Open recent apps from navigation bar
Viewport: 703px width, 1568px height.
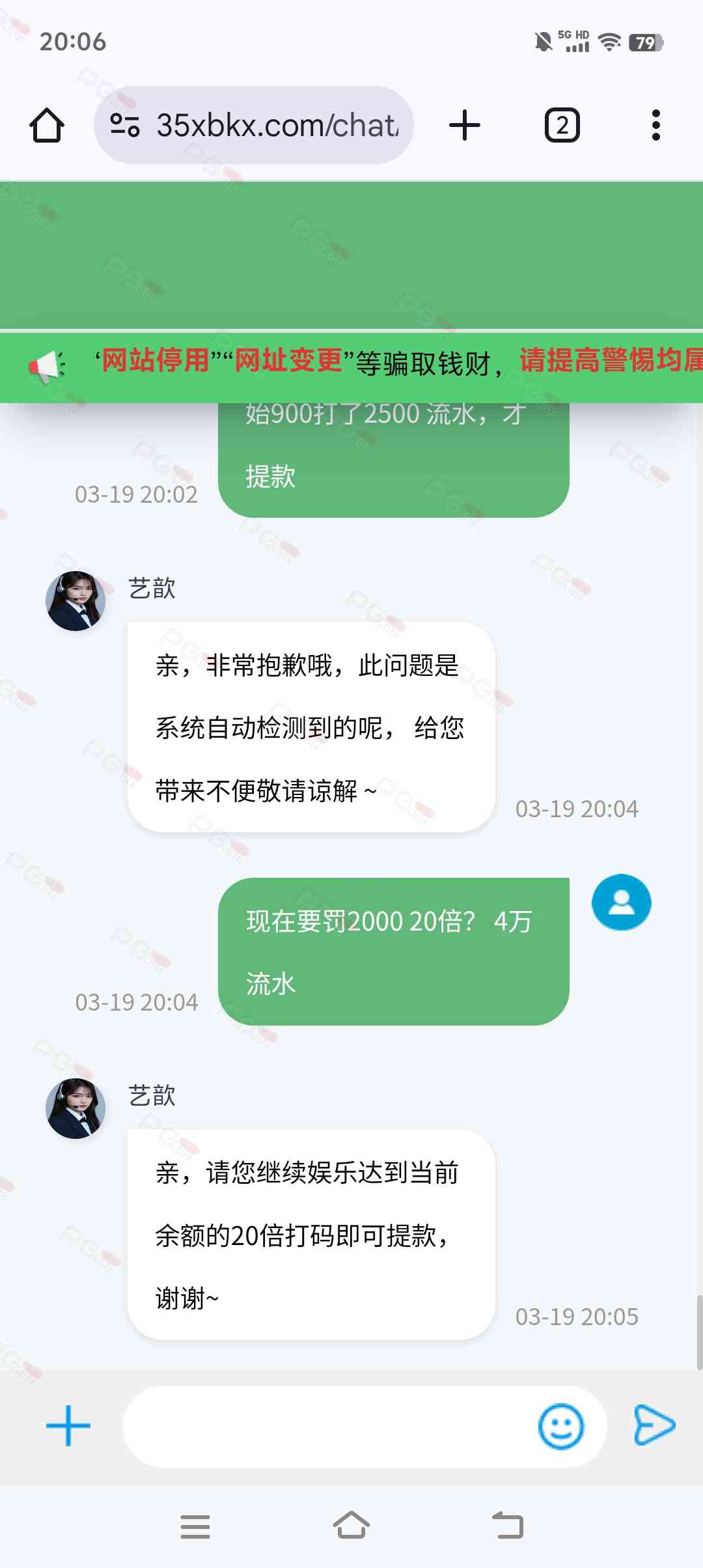pos(195,1526)
